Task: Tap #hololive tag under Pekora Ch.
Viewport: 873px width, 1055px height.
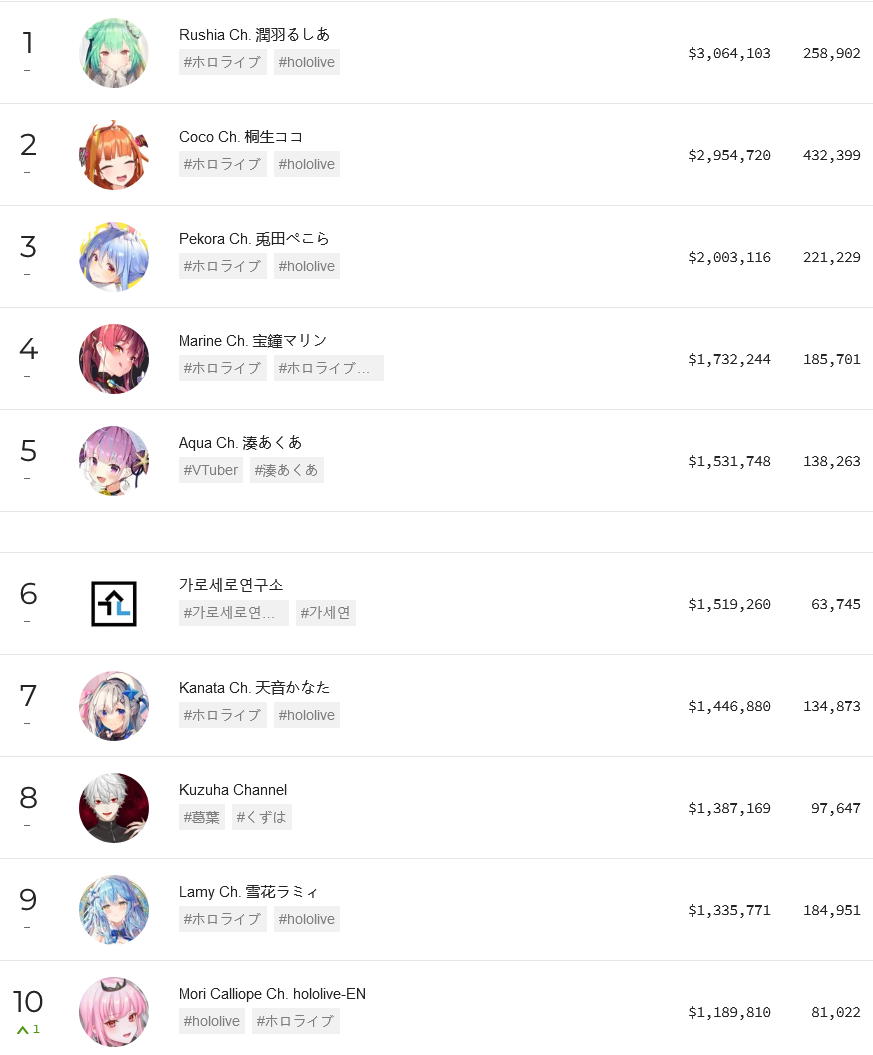Action: coord(307,266)
